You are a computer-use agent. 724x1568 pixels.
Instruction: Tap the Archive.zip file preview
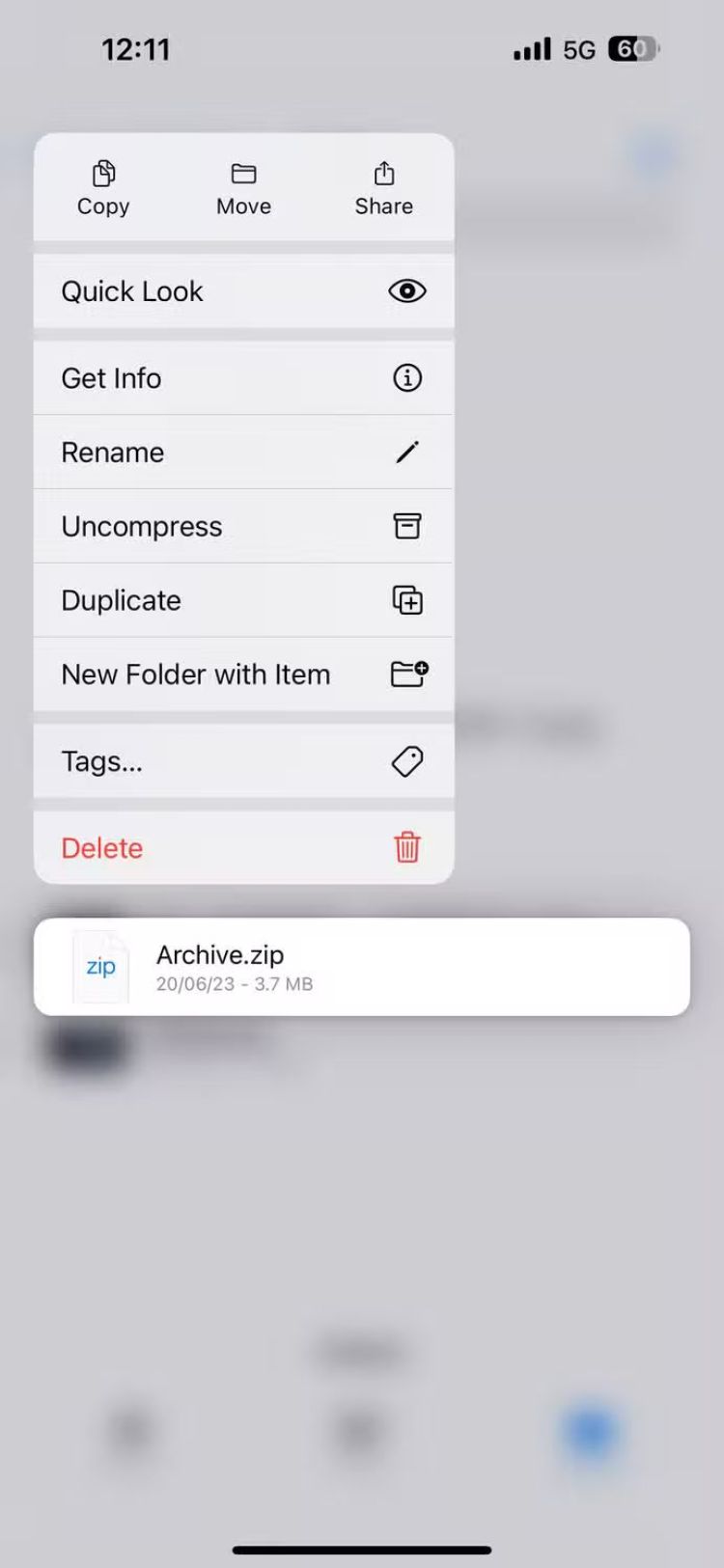361,967
